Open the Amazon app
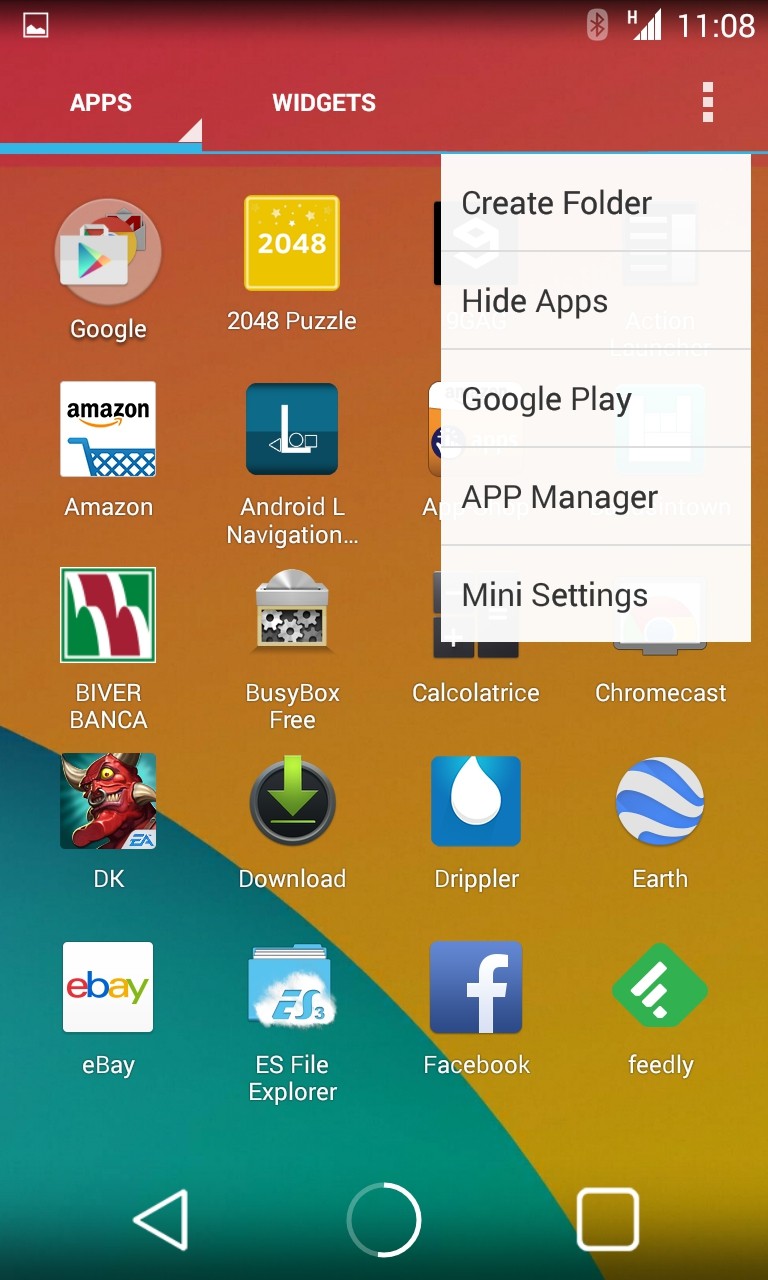The height and width of the screenshot is (1280, 768). 108,450
